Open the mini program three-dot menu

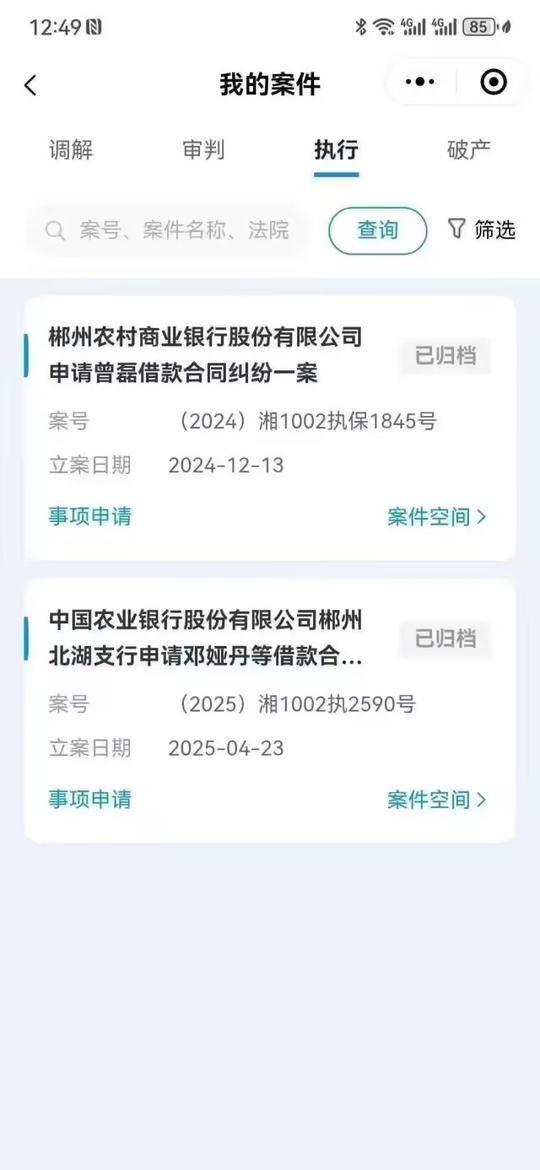tap(420, 82)
